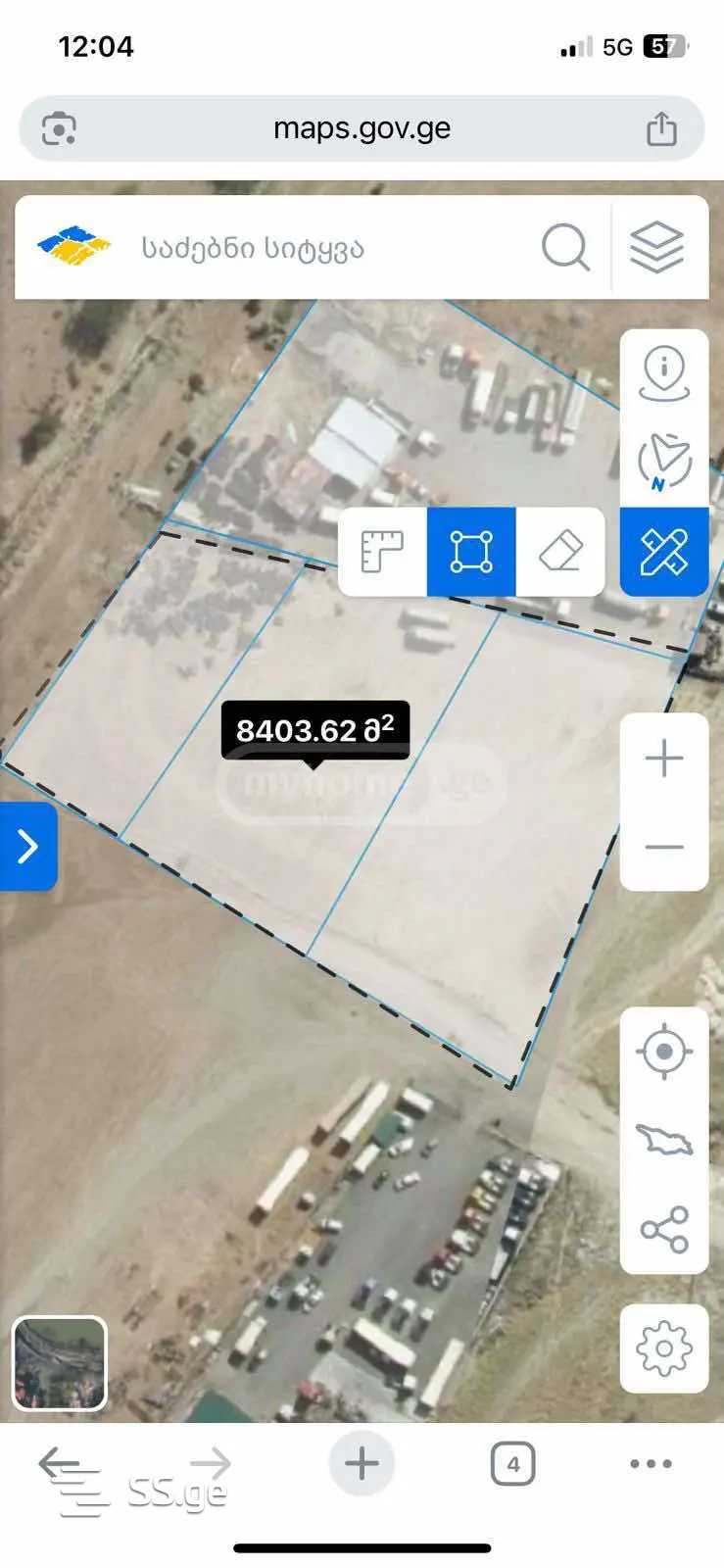The image size is (724, 1568).
Task: Open a new browser tab
Action: coord(362,1464)
